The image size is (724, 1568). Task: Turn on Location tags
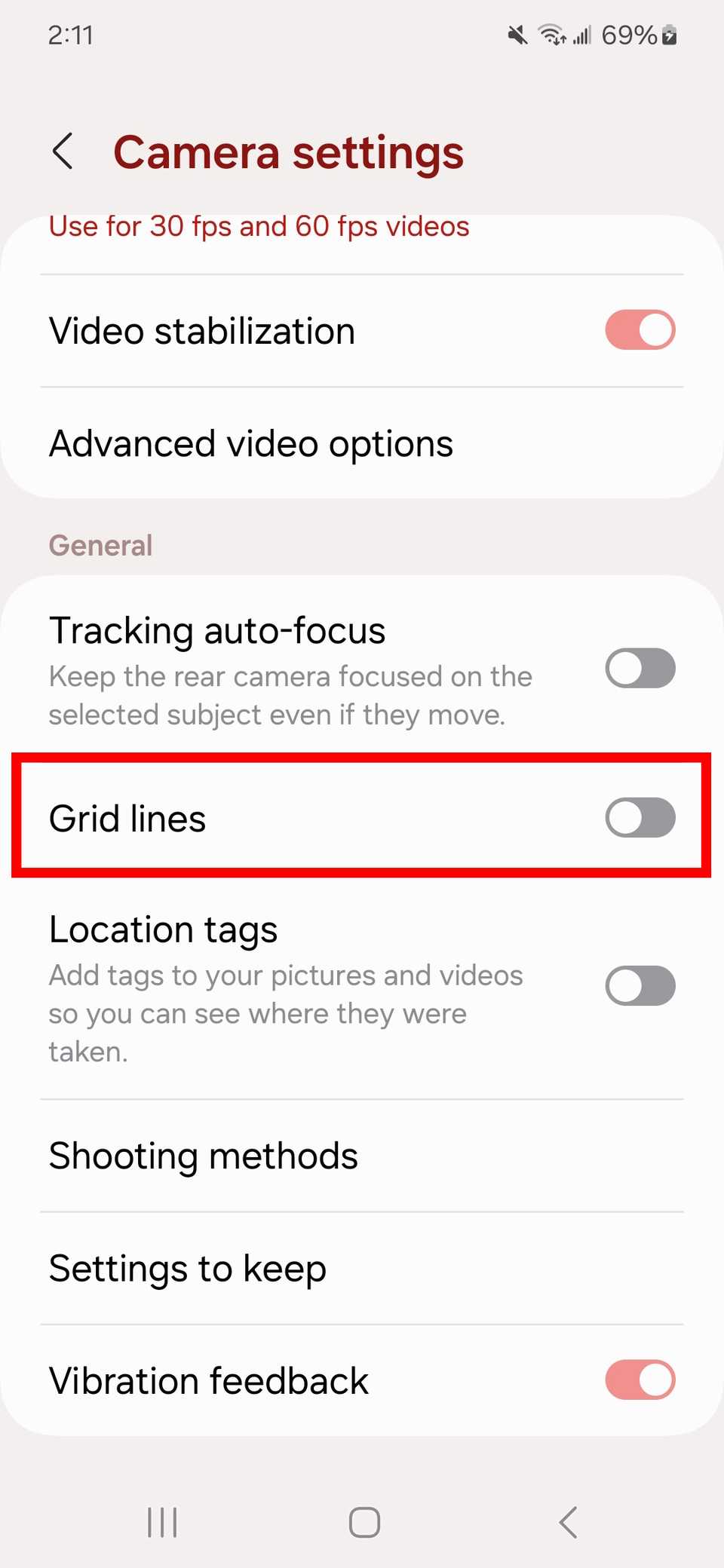coord(640,985)
